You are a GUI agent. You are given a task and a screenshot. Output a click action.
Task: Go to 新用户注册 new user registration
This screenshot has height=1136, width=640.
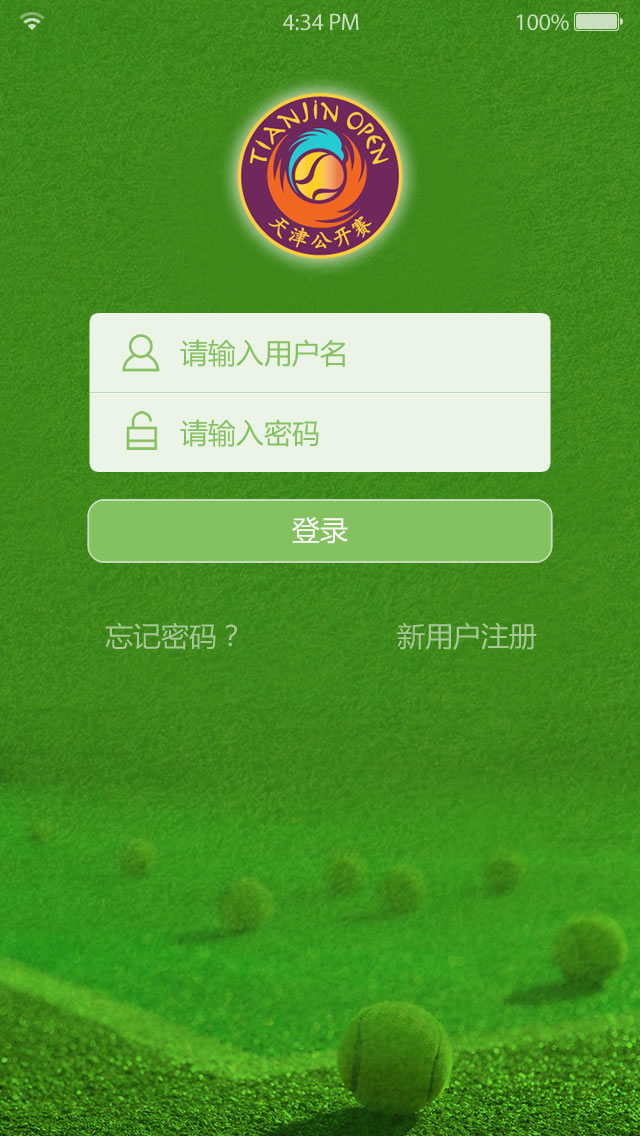click(466, 637)
